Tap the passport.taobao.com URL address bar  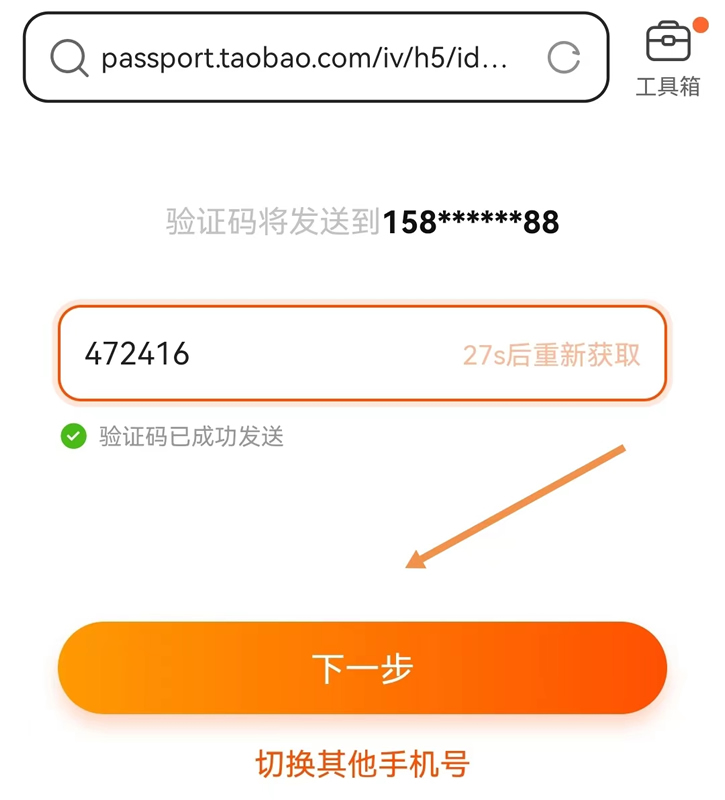tap(305, 58)
